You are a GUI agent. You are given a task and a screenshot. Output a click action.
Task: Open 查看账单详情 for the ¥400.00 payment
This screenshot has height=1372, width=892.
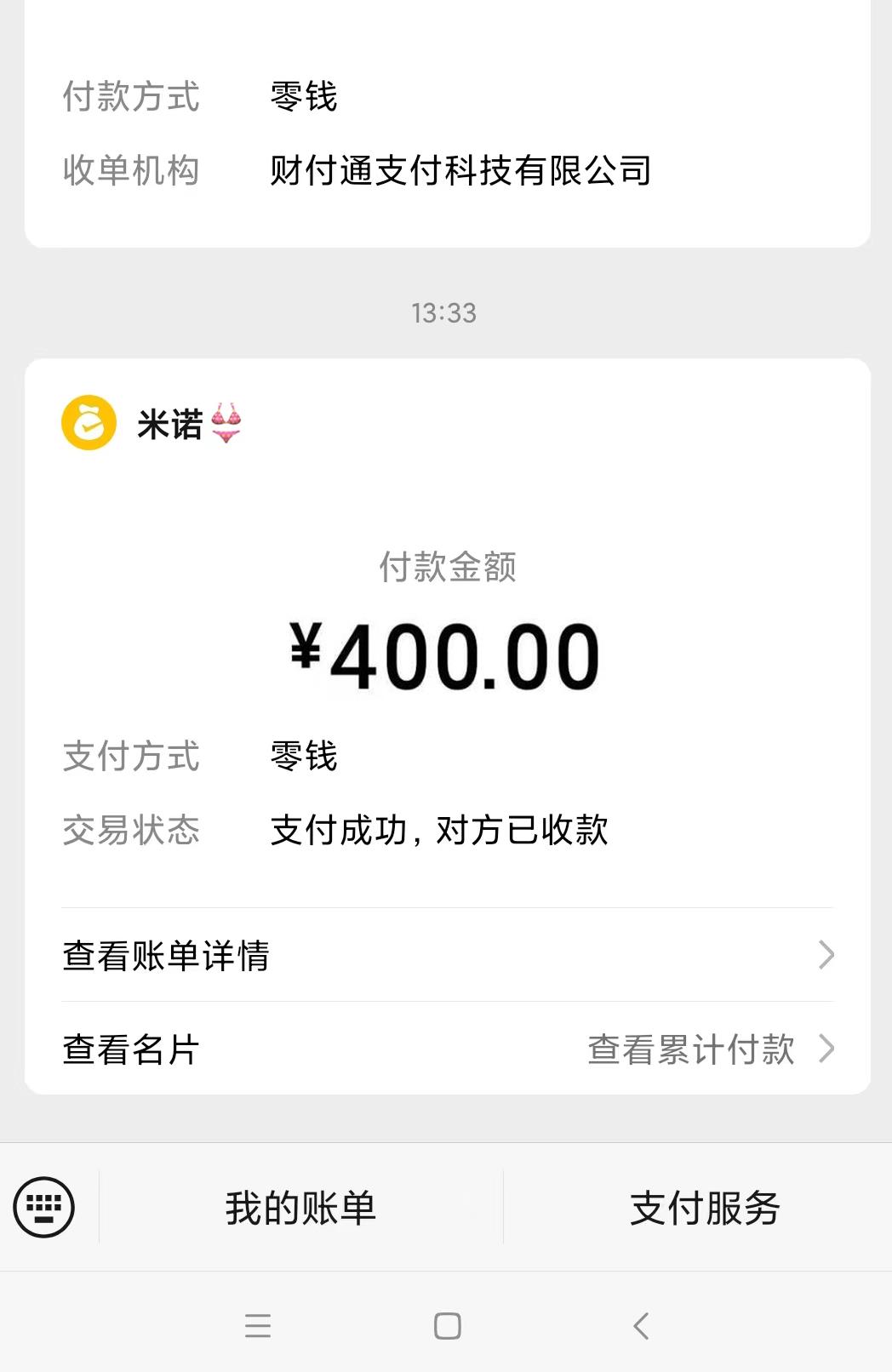pyautogui.click(x=447, y=955)
